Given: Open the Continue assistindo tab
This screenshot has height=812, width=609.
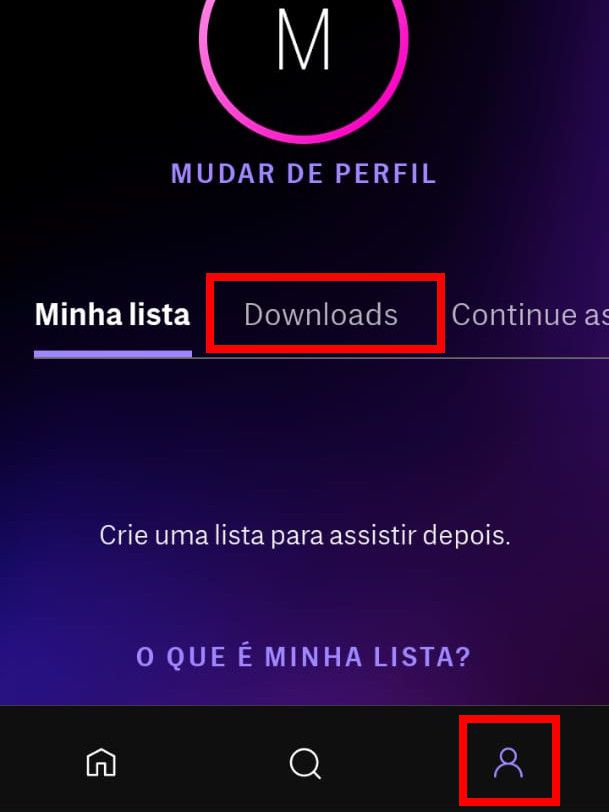Looking at the screenshot, I should click(x=530, y=315).
